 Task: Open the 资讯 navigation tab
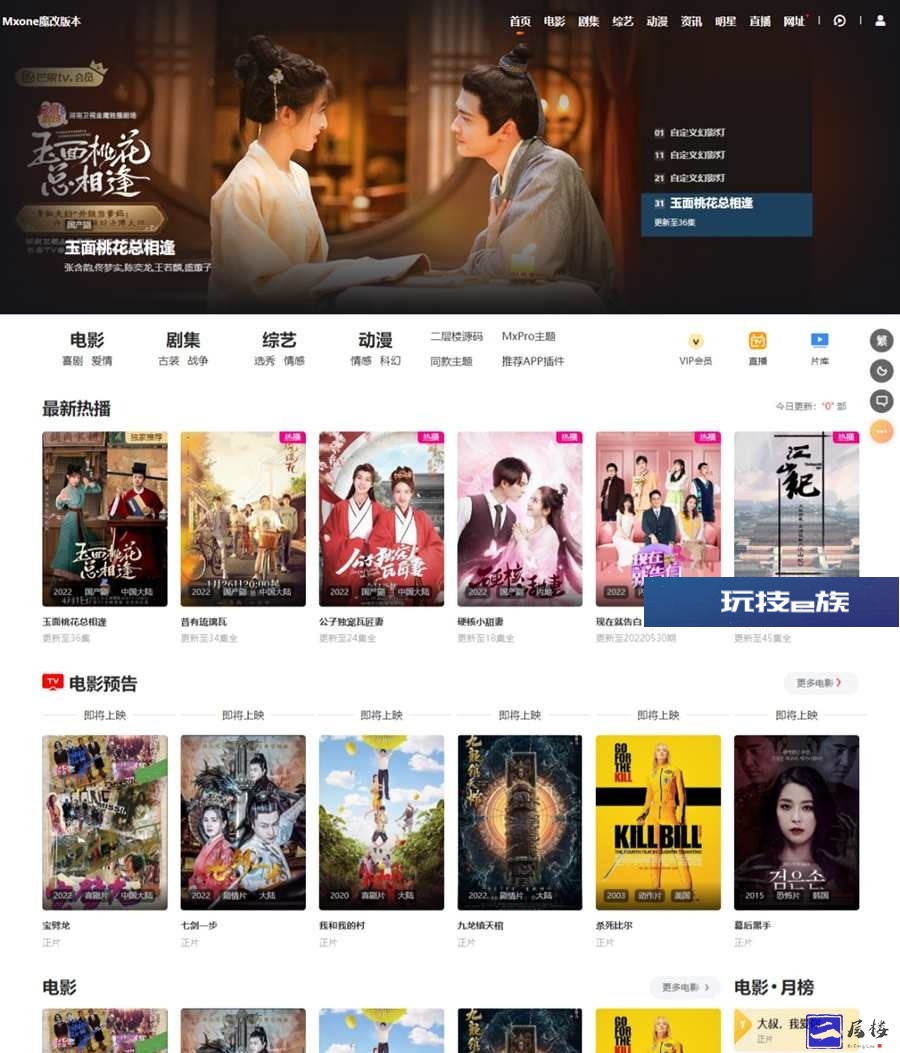coord(691,21)
